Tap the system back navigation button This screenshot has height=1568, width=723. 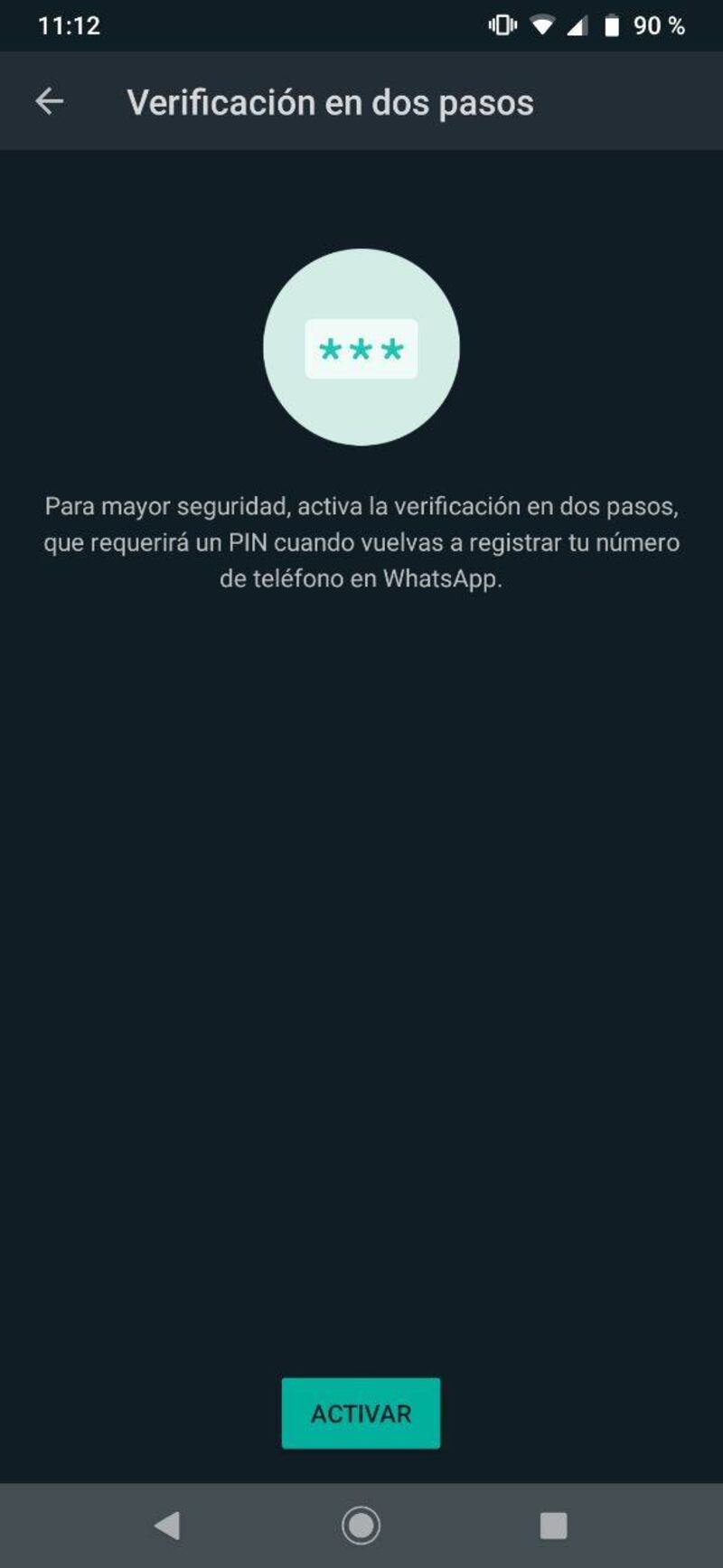(x=167, y=1526)
